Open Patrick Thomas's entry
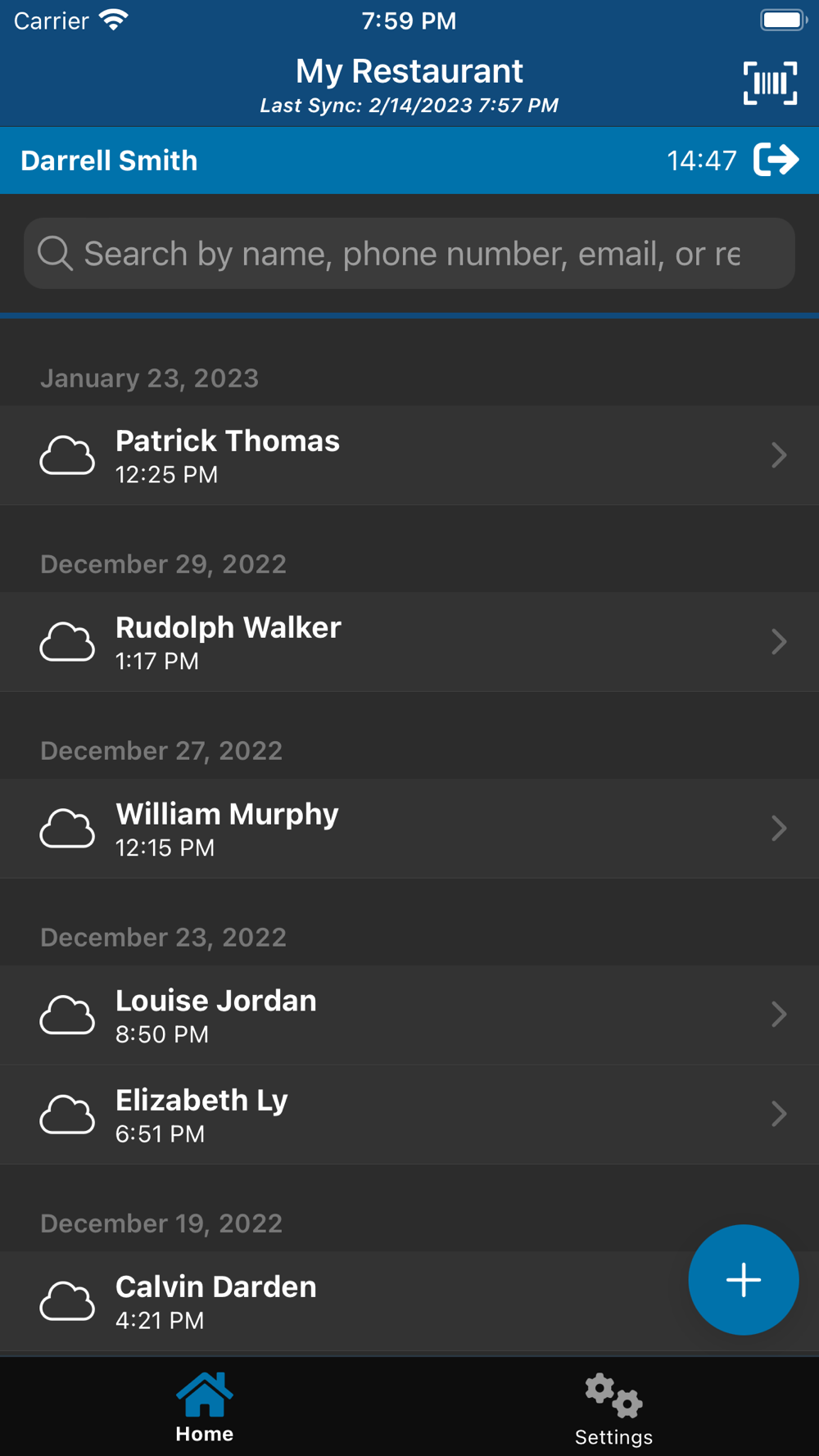This screenshot has width=819, height=1456. point(409,455)
